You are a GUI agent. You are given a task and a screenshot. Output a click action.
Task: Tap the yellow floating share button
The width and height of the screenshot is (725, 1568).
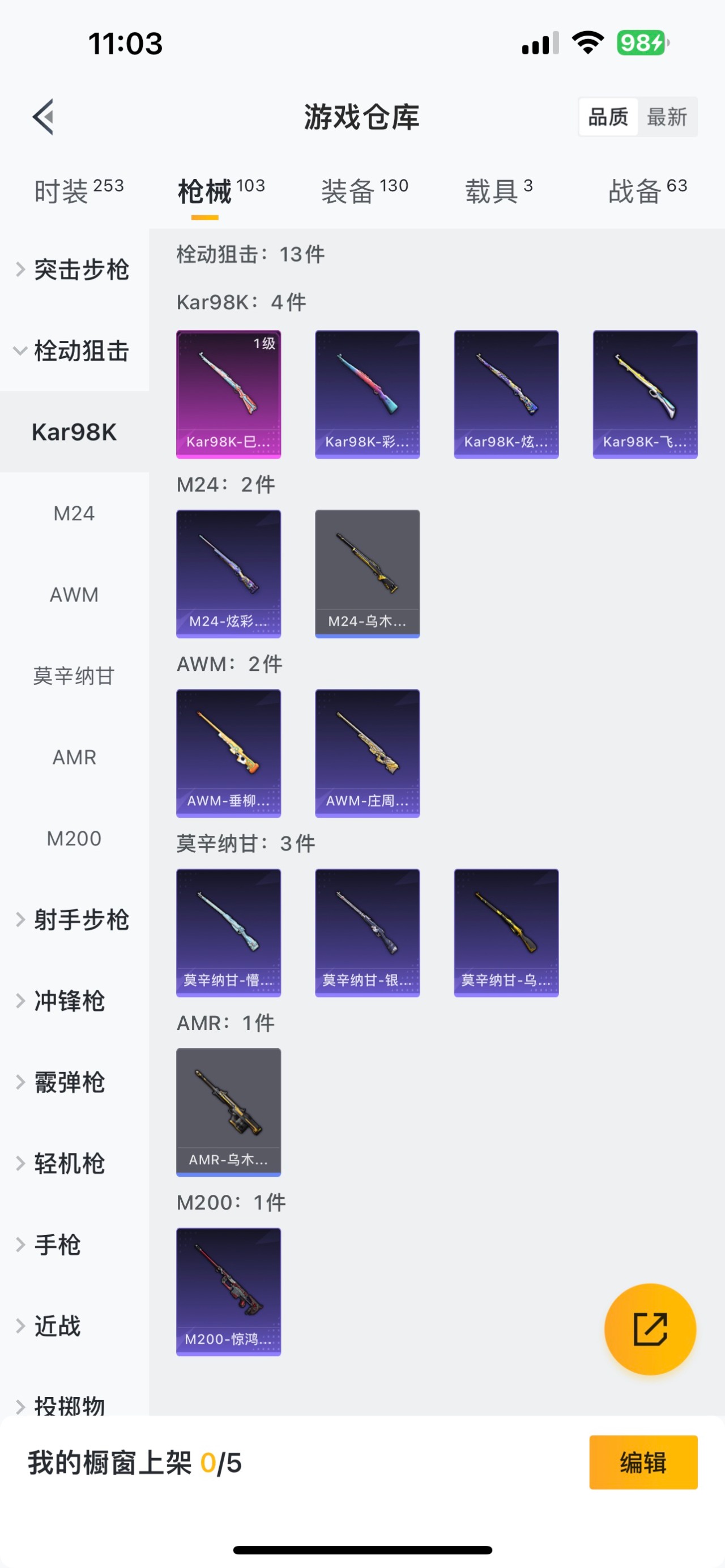[650, 1329]
